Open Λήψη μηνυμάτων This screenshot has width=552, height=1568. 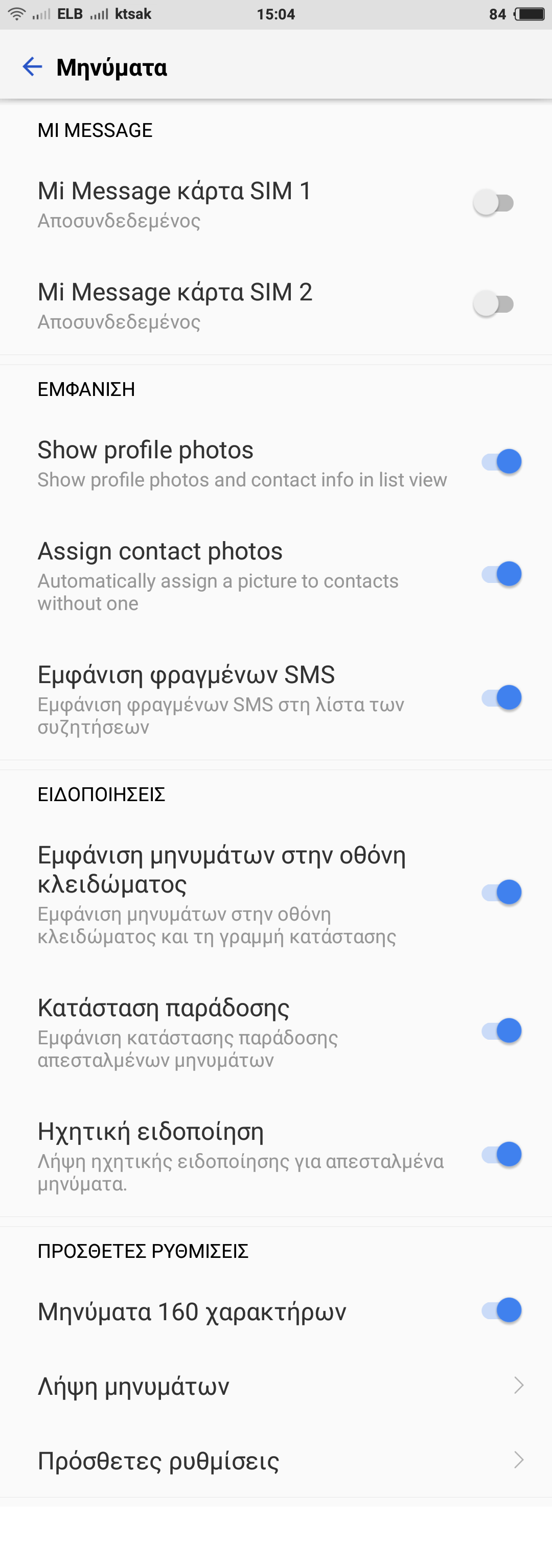pos(275,1386)
